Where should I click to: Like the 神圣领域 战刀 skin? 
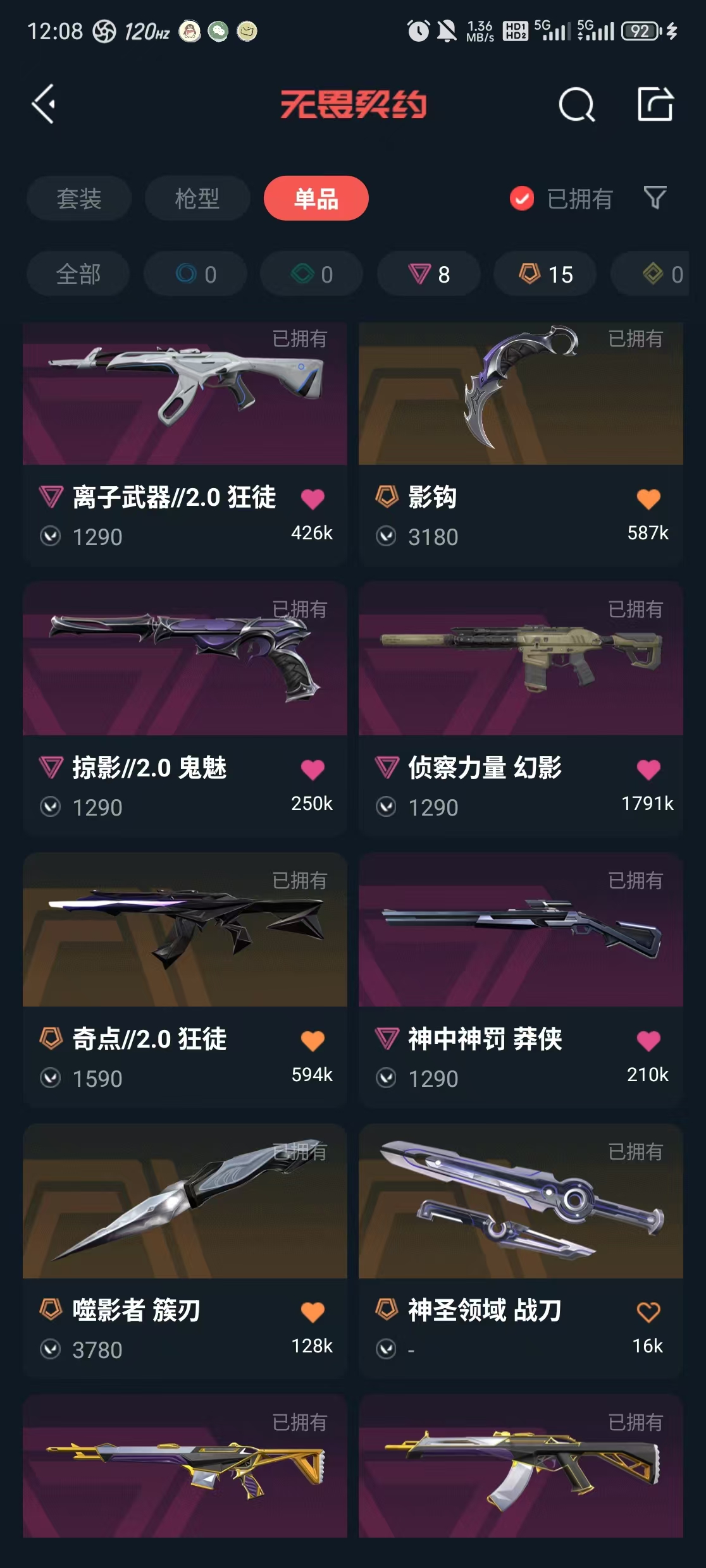(x=648, y=1312)
